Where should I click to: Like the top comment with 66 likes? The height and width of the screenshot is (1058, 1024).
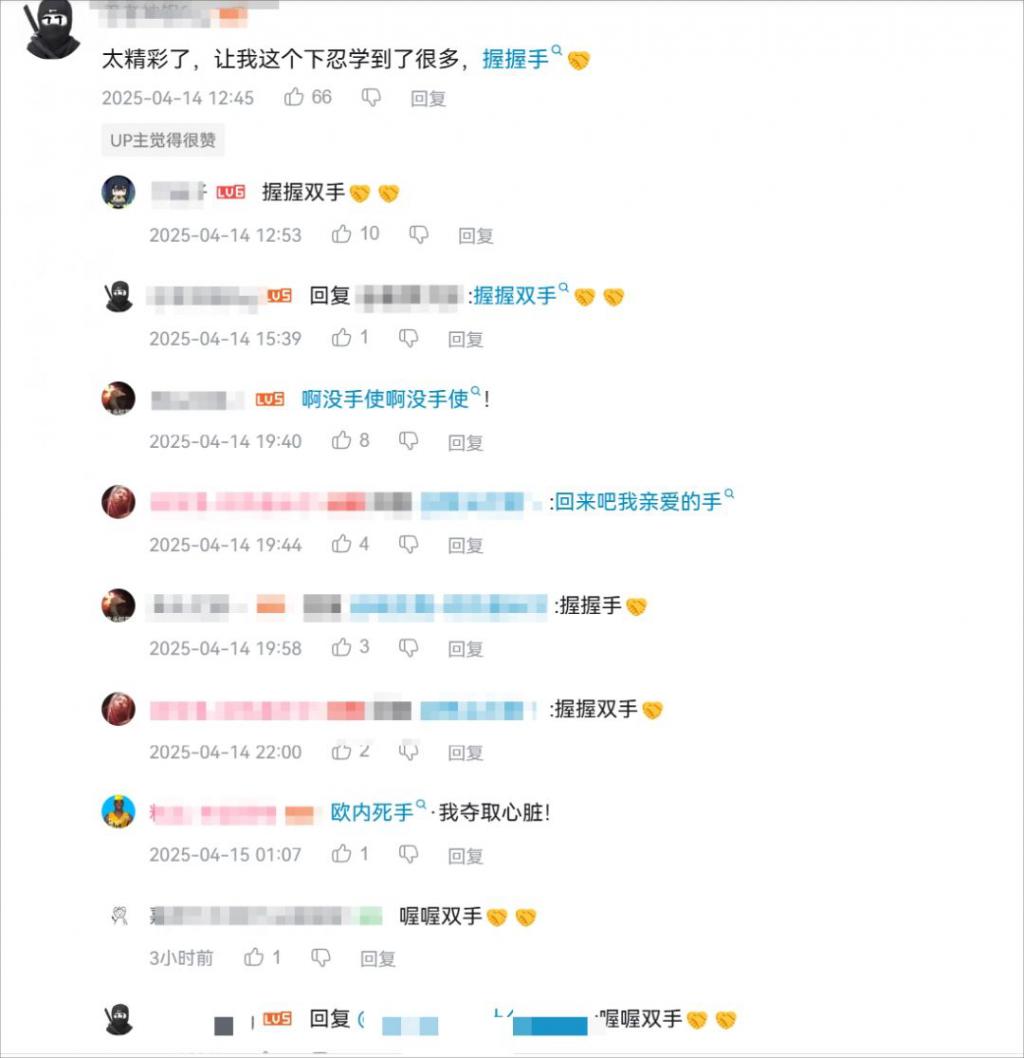[294, 97]
